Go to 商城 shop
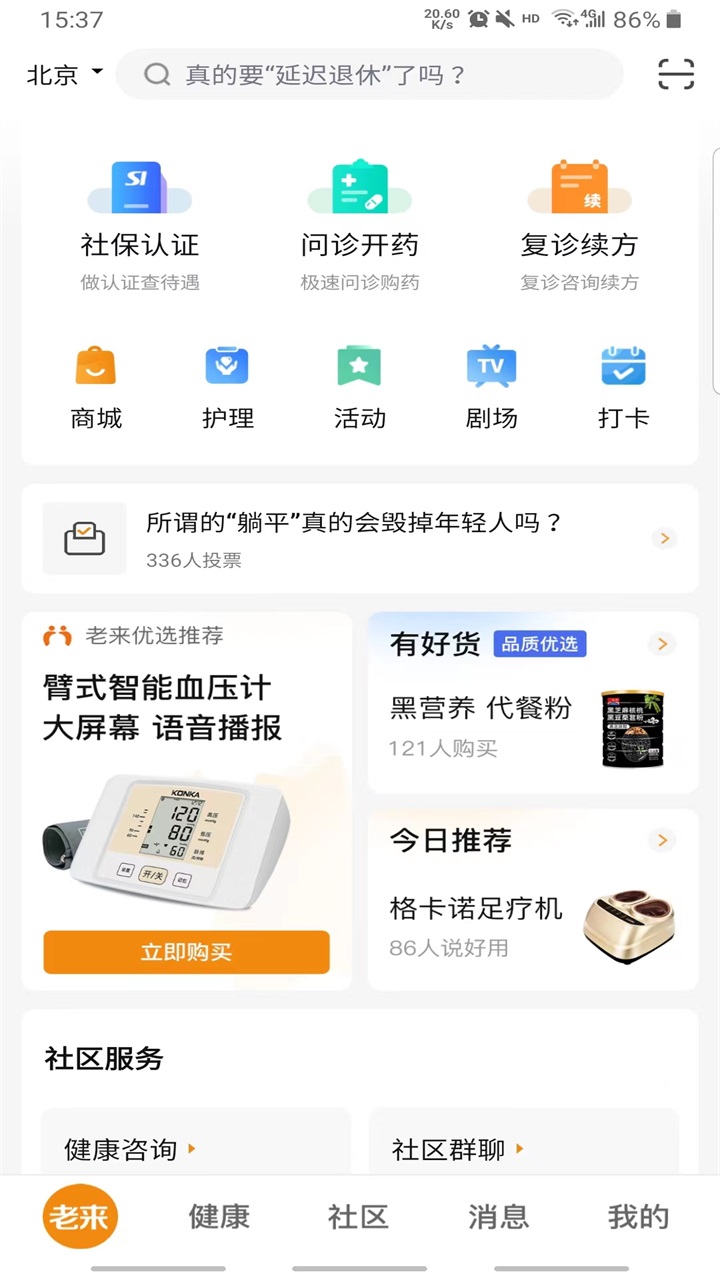Screen dimensions: 720x1280 coord(96,388)
